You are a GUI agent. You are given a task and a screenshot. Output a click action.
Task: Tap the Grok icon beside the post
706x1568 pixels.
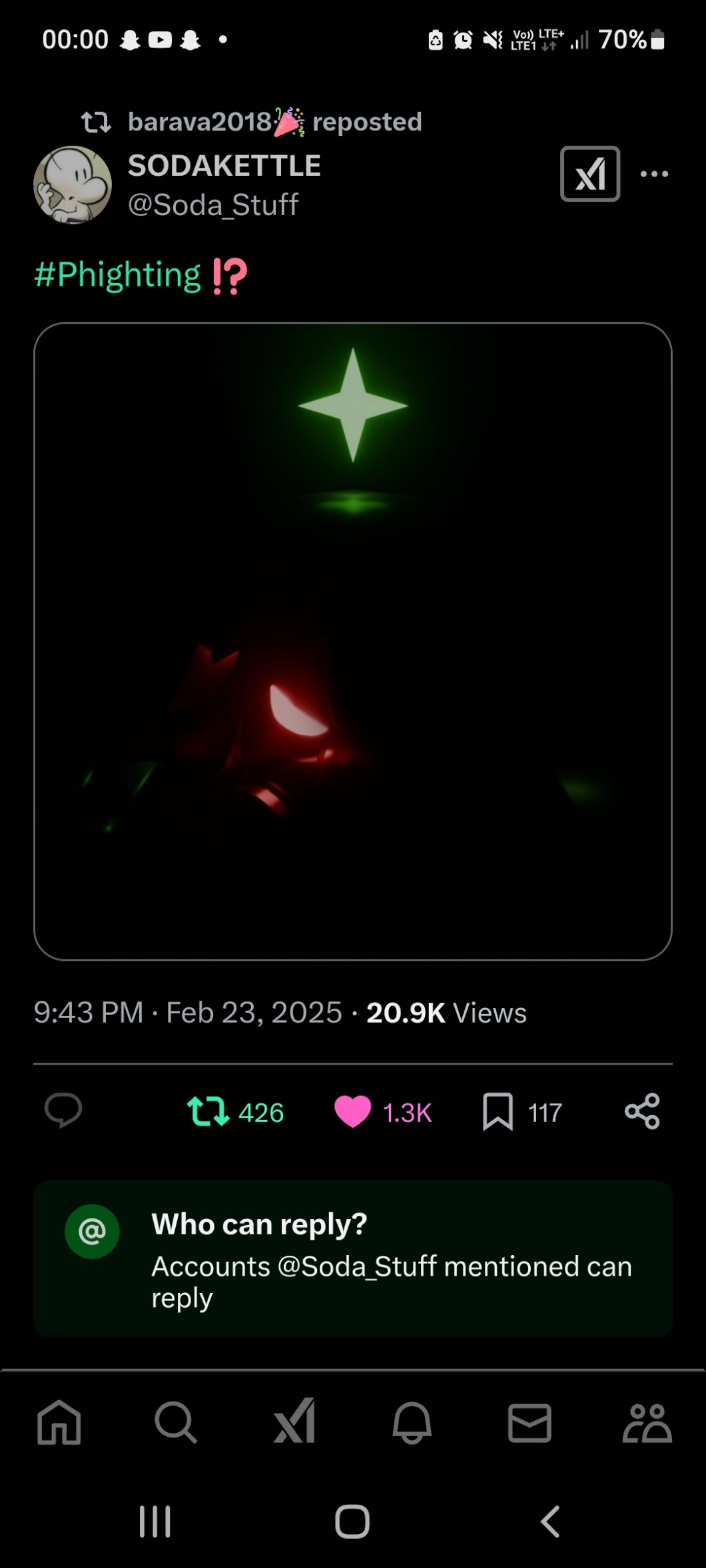pyautogui.click(x=590, y=174)
